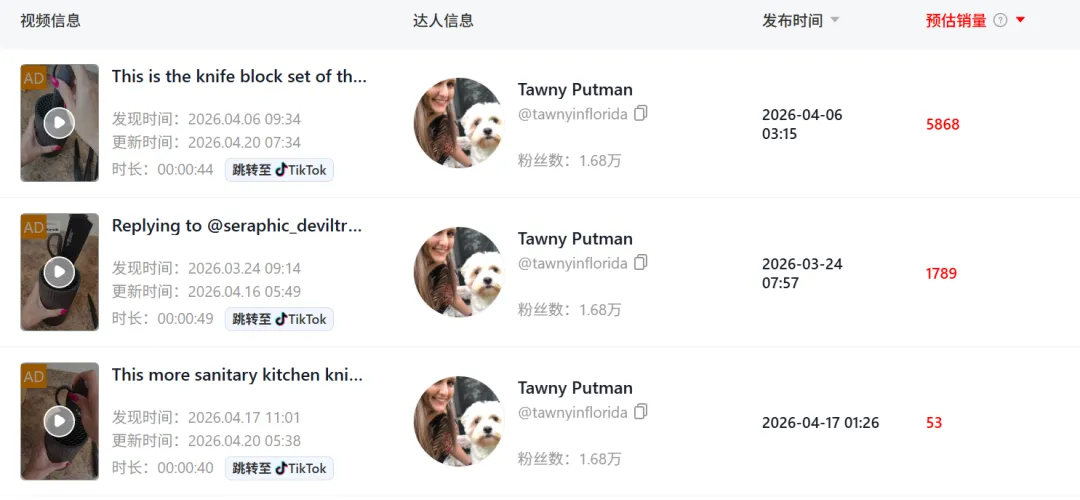Jump to TikTok for the 00:00:44 video

pos(279,170)
